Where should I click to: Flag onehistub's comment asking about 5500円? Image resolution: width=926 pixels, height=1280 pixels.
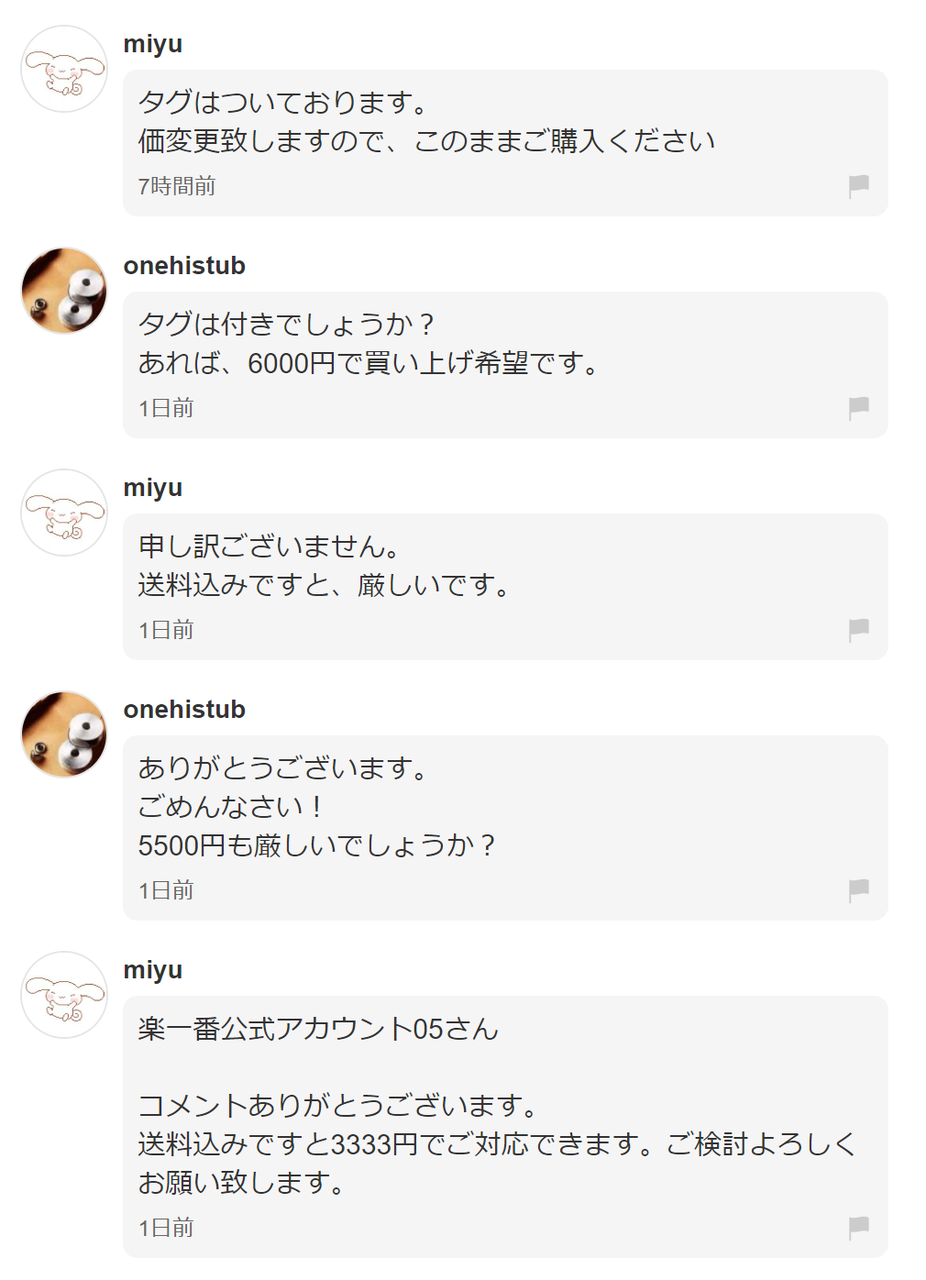(x=858, y=891)
